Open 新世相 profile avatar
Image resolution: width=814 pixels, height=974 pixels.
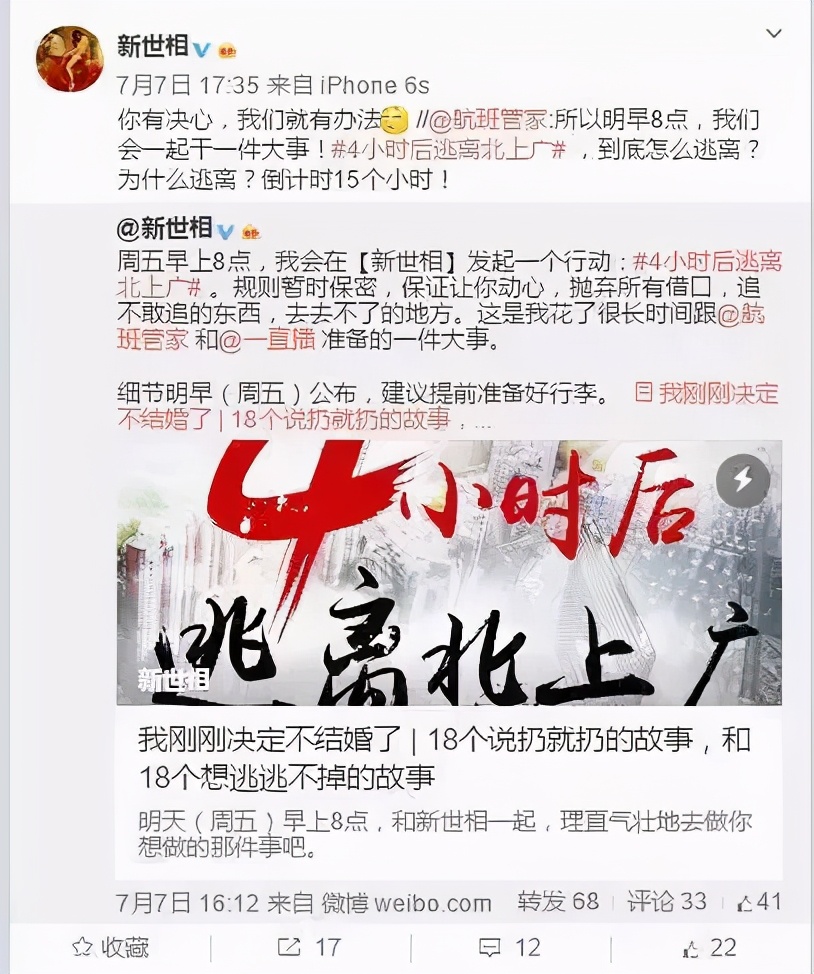click(x=69, y=58)
